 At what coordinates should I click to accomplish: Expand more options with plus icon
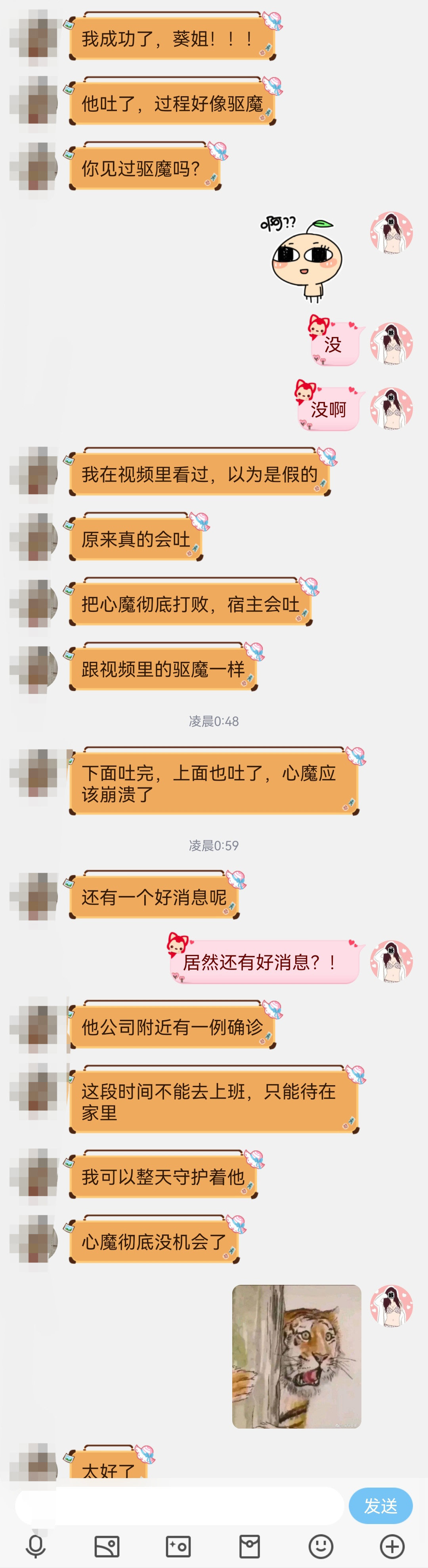392,1545
